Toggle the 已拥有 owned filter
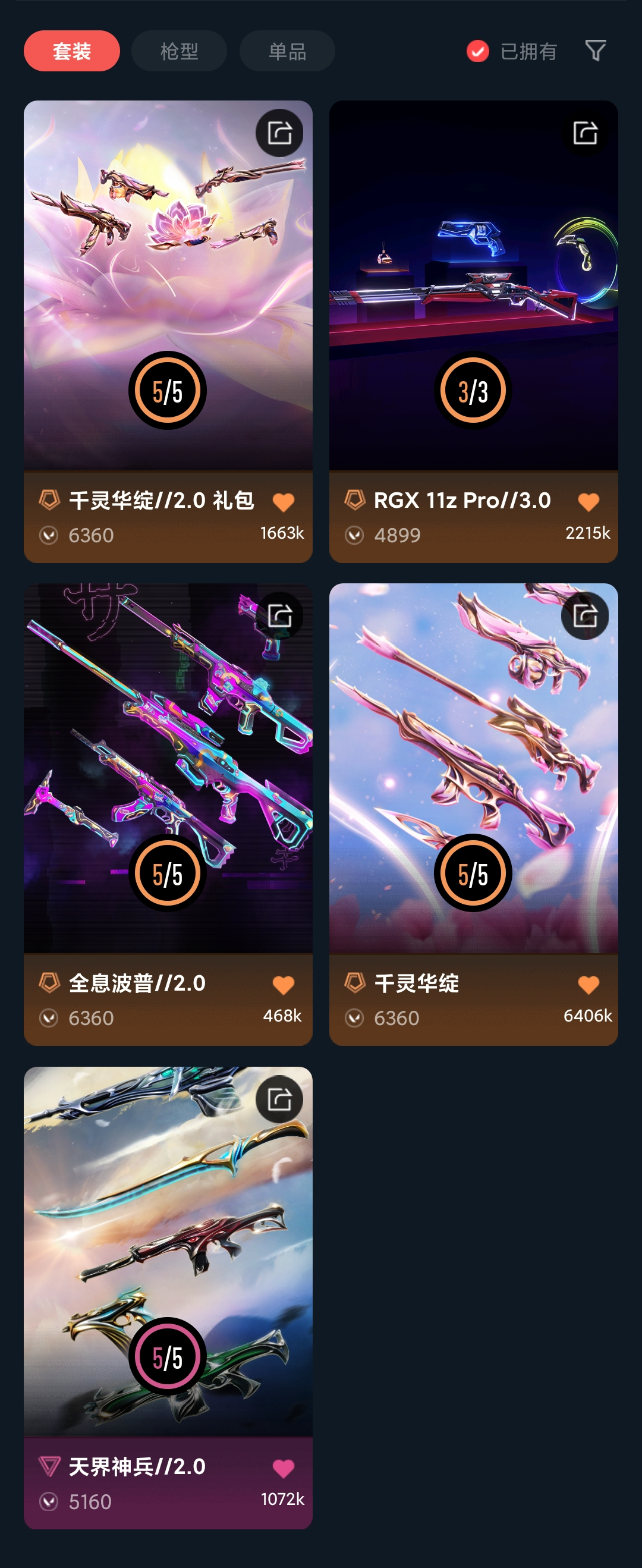Image resolution: width=642 pixels, height=1568 pixels. (477, 51)
